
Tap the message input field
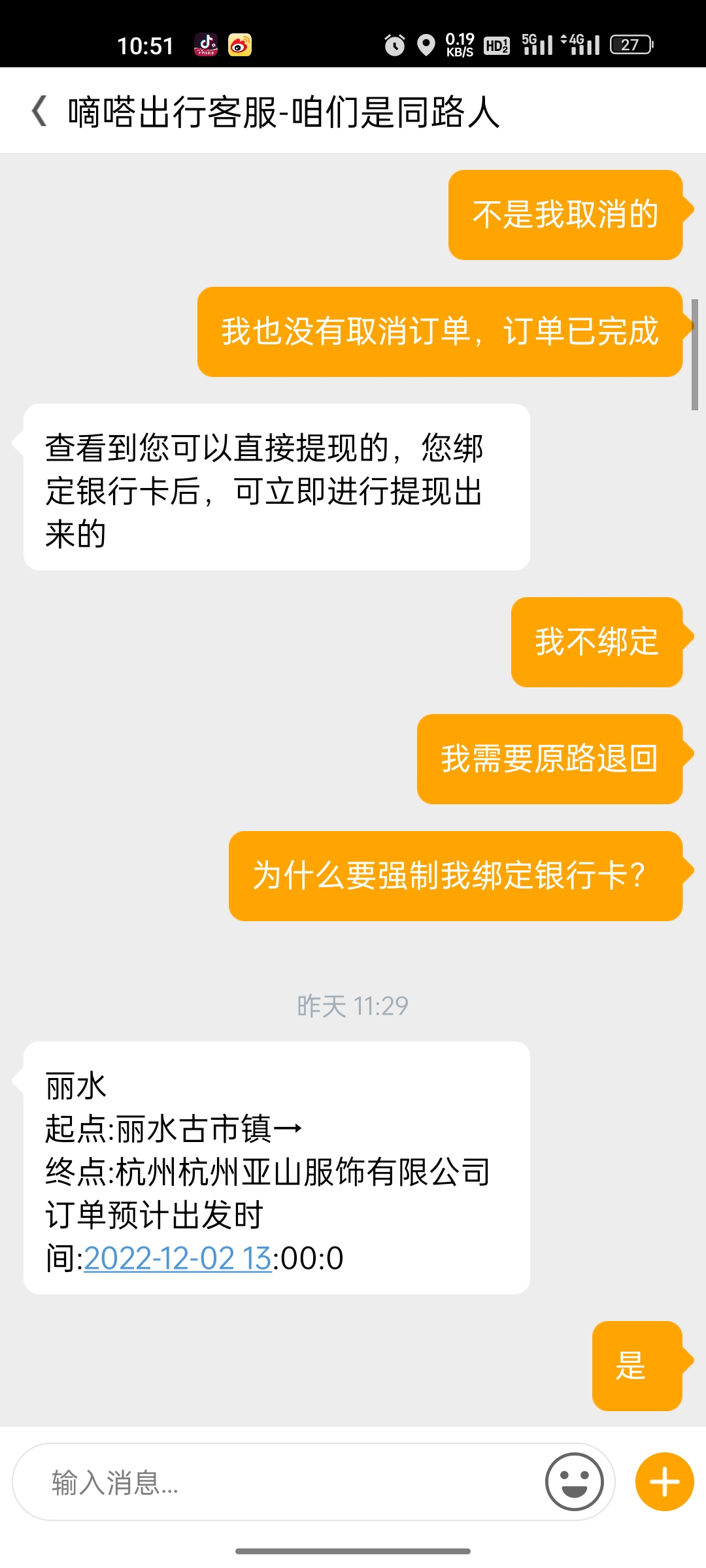278,1482
